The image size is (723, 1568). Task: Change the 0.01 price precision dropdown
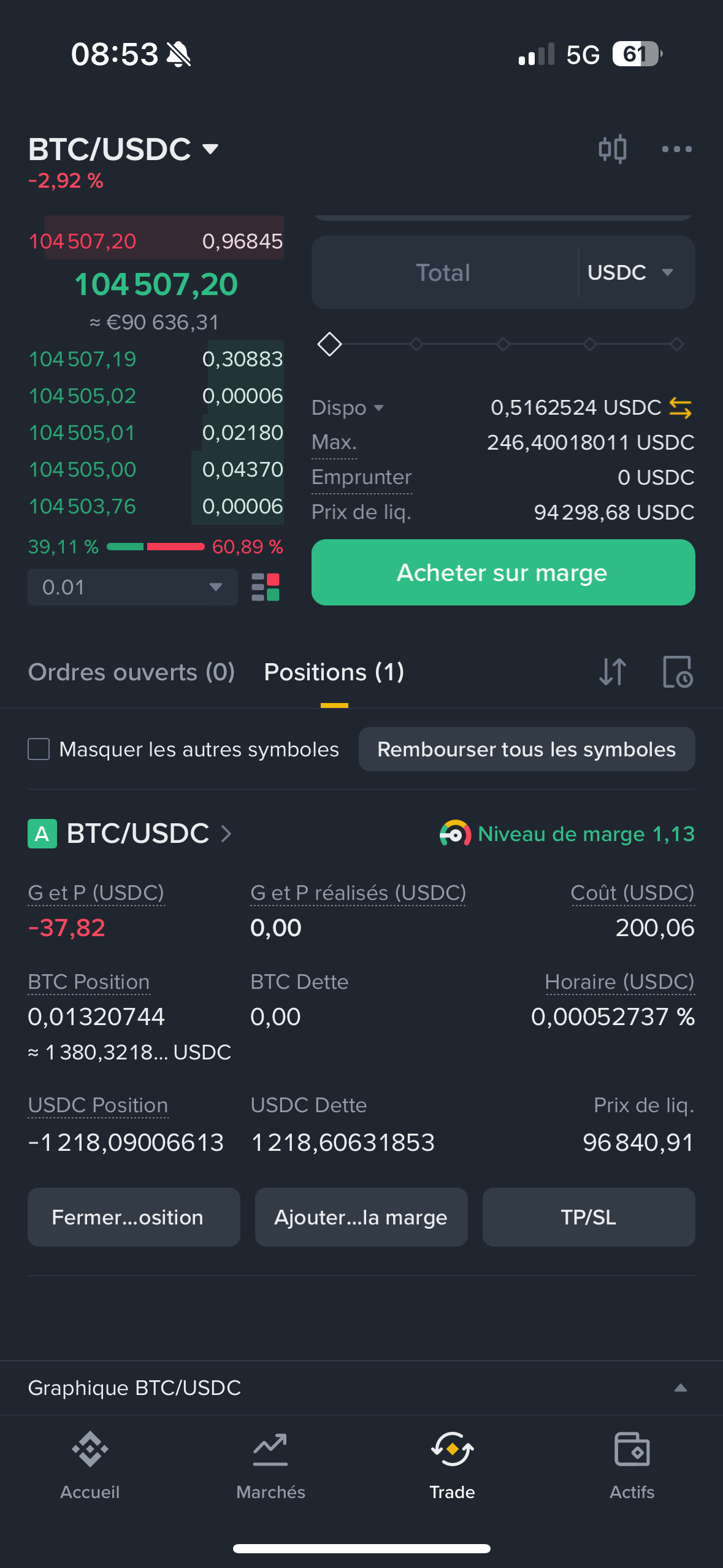point(132,587)
